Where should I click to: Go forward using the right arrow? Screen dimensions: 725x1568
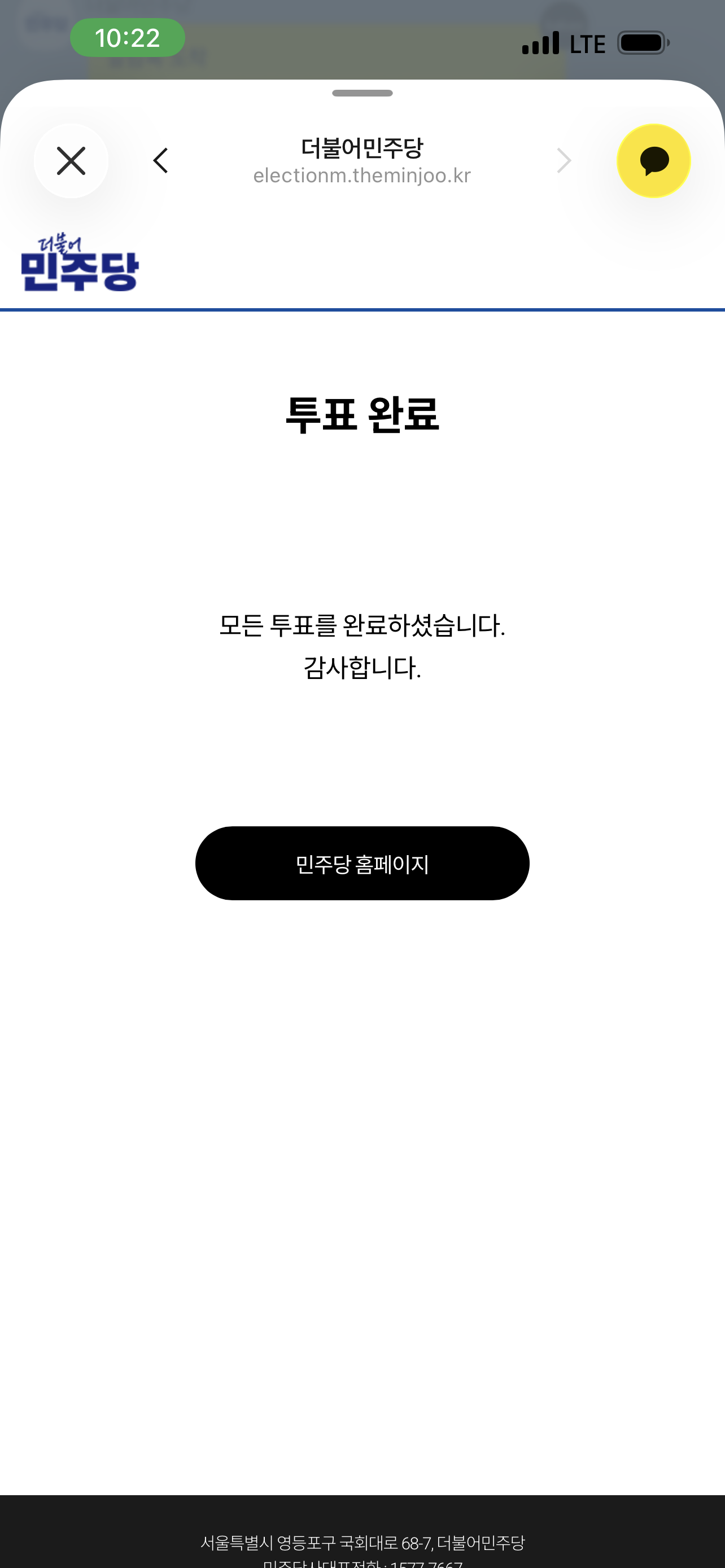564,161
